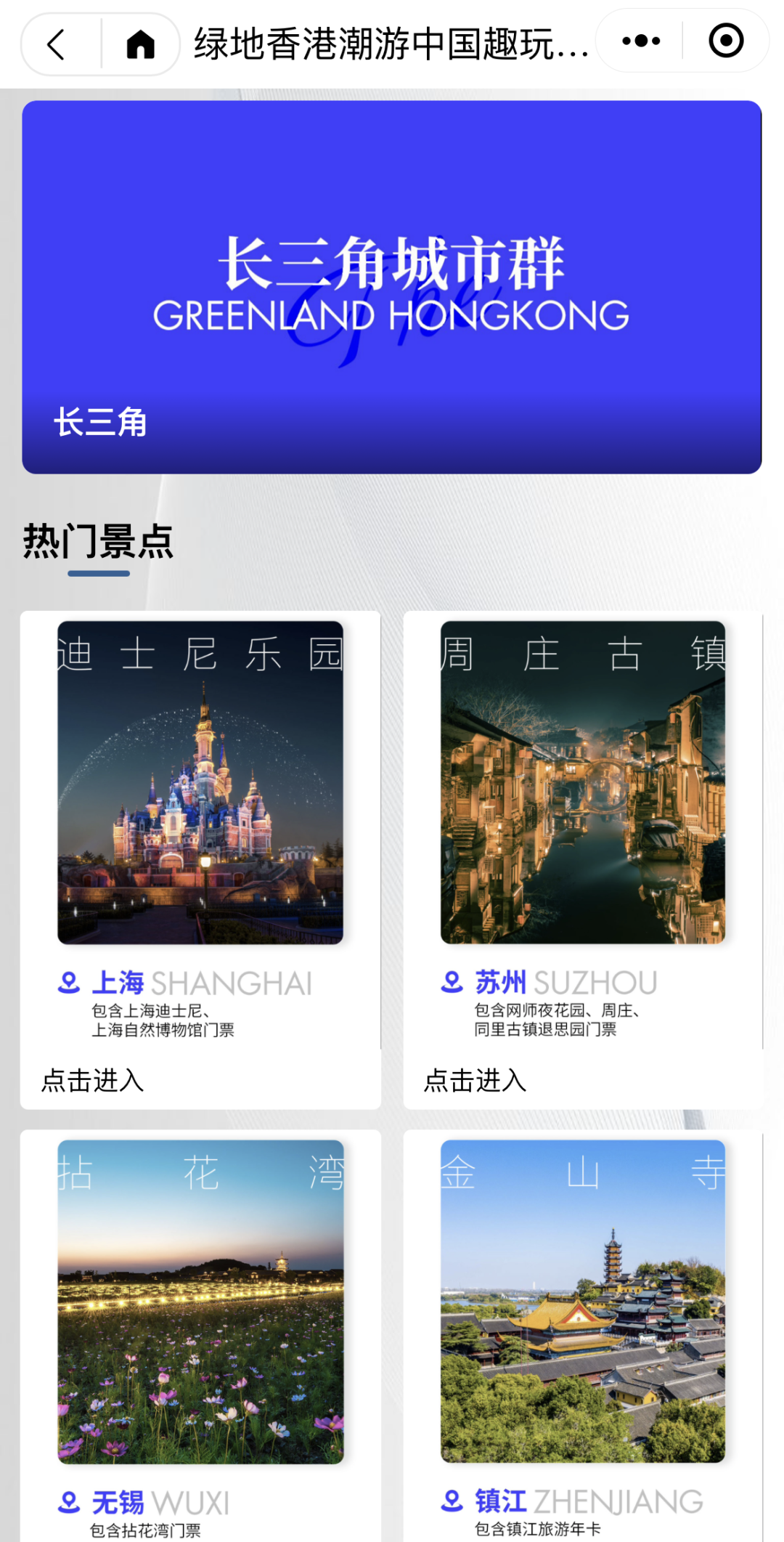Tap 点击进入 under the Suzhou card

click(x=475, y=1081)
